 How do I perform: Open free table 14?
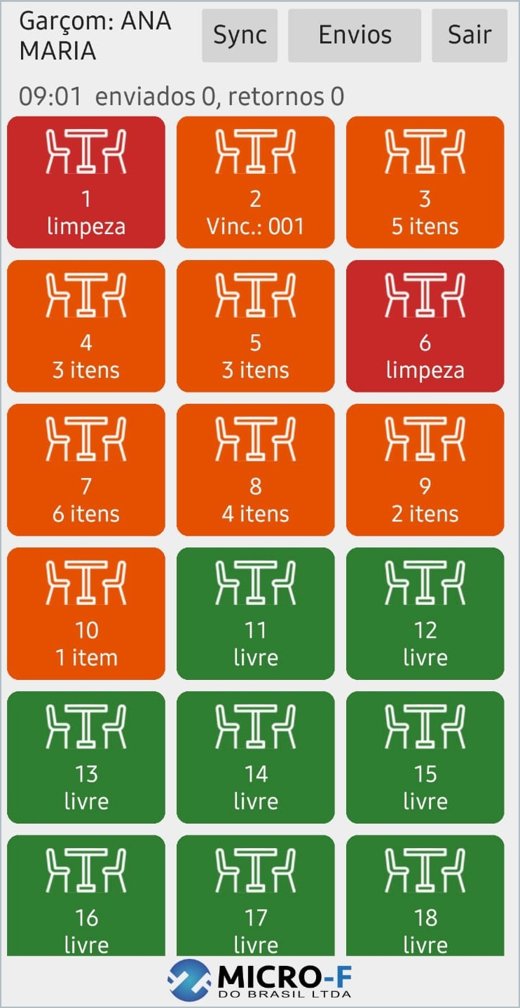click(255, 758)
